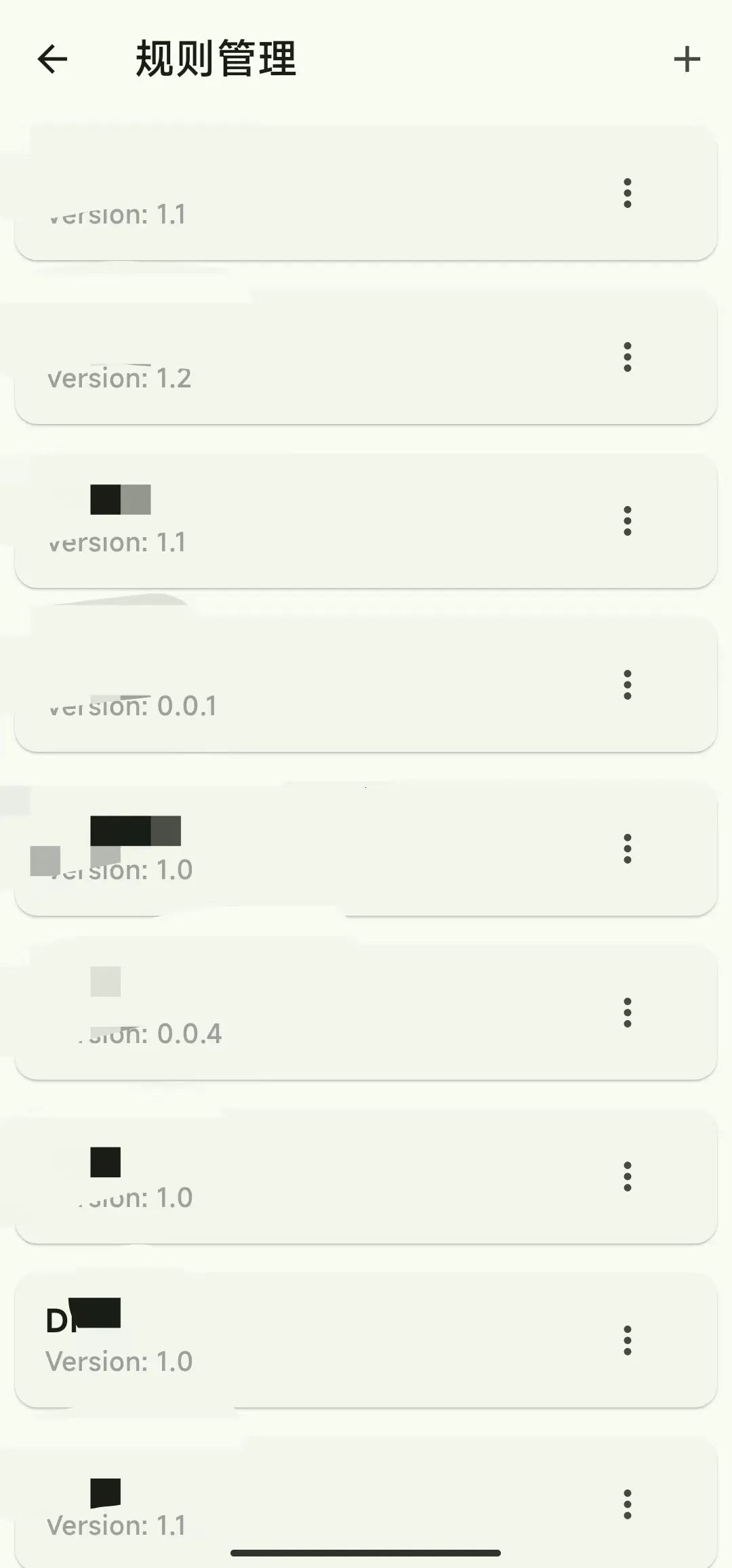
Task: Add a new rule with the plus icon
Action: click(687, 60)
